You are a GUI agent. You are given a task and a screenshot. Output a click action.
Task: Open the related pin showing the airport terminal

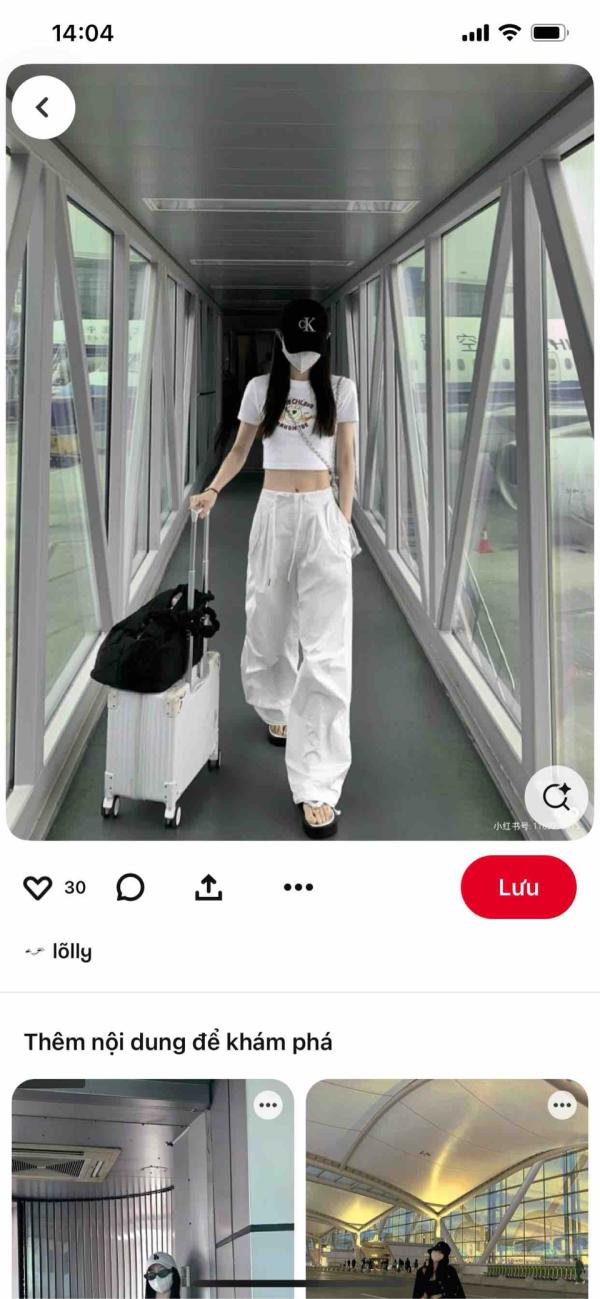447,1188
